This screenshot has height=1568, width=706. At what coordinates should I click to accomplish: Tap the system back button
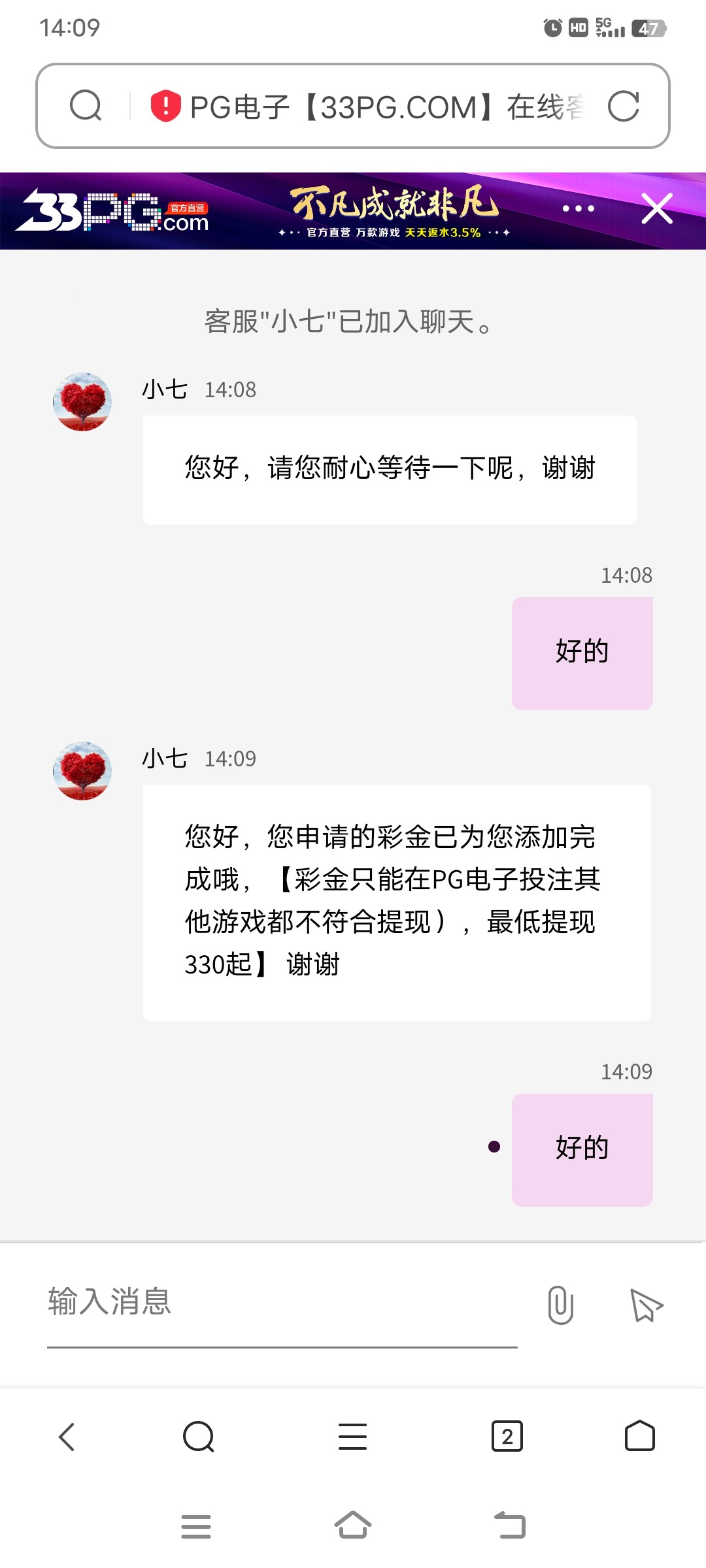coord(510,1526)
